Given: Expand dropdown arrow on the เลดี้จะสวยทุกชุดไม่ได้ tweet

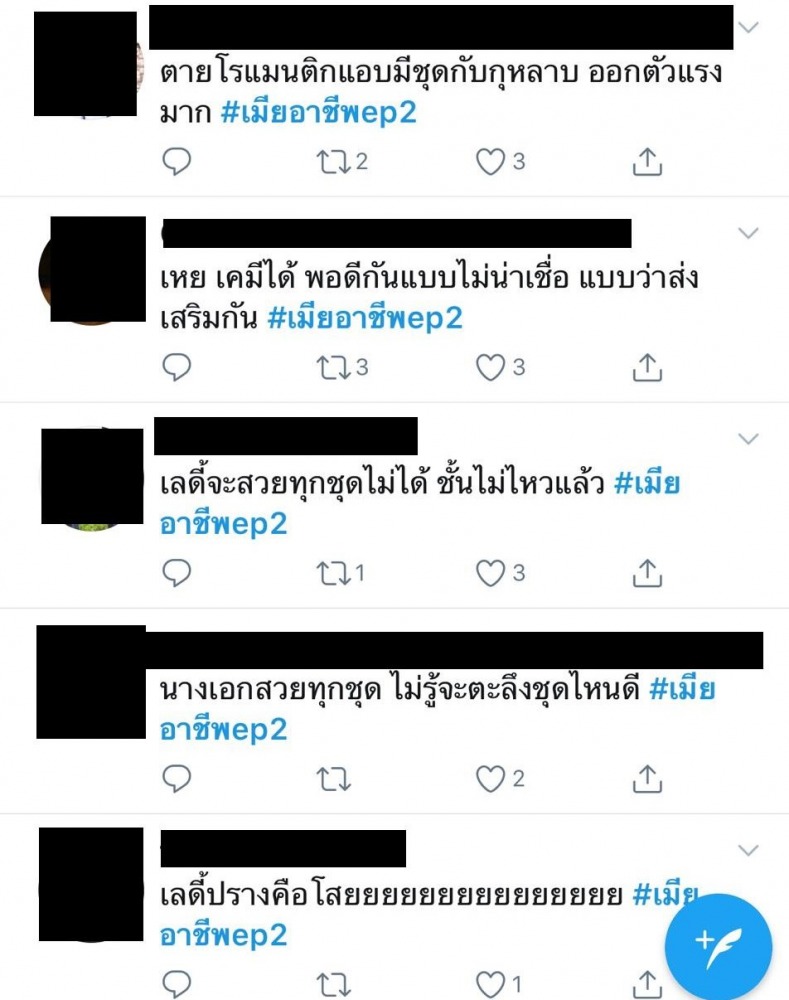Looking at the screenshot, I should point(748,438).
